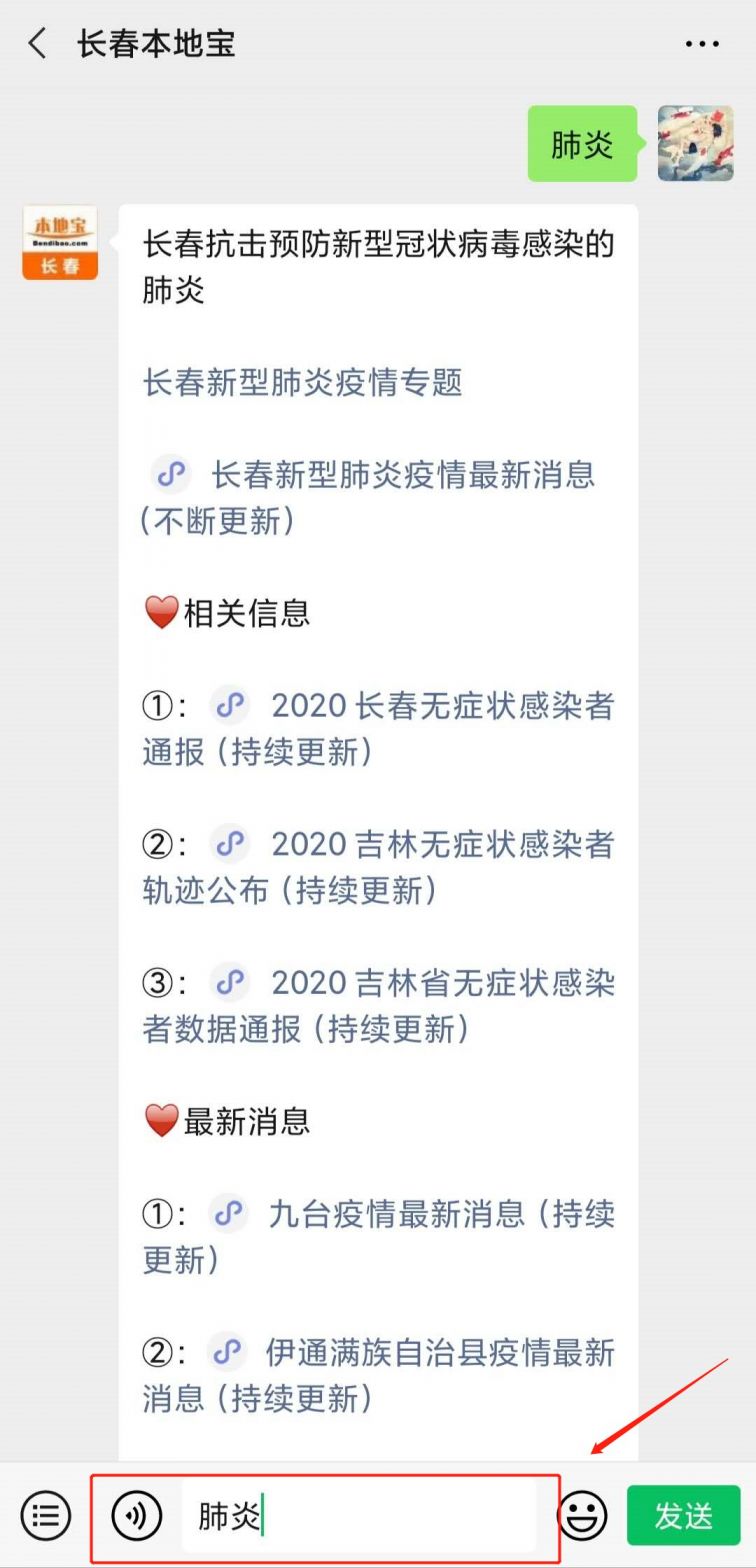
Task: Go back from 长春本地宝 chat
Action: tap(38, 44)
